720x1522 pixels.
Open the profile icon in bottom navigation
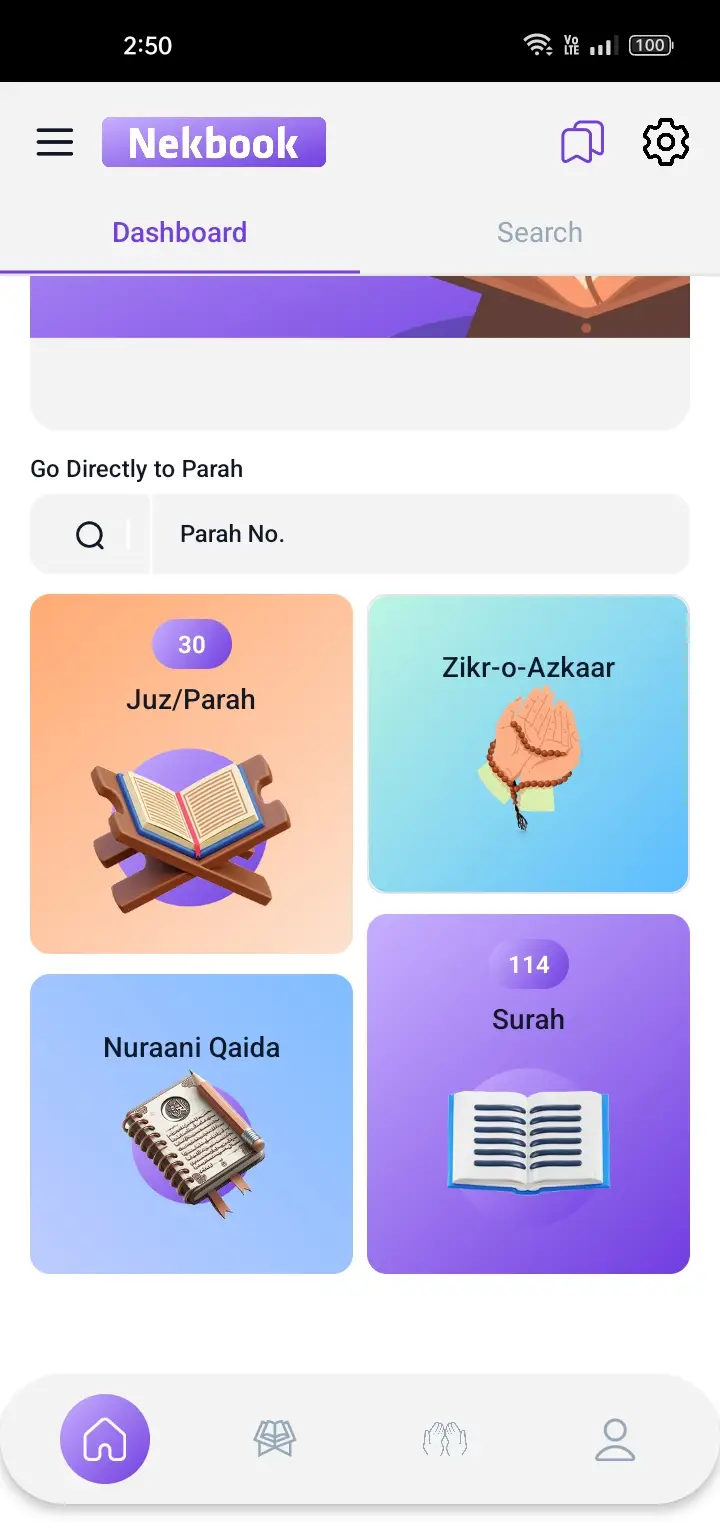click(x=614, y=1438)
